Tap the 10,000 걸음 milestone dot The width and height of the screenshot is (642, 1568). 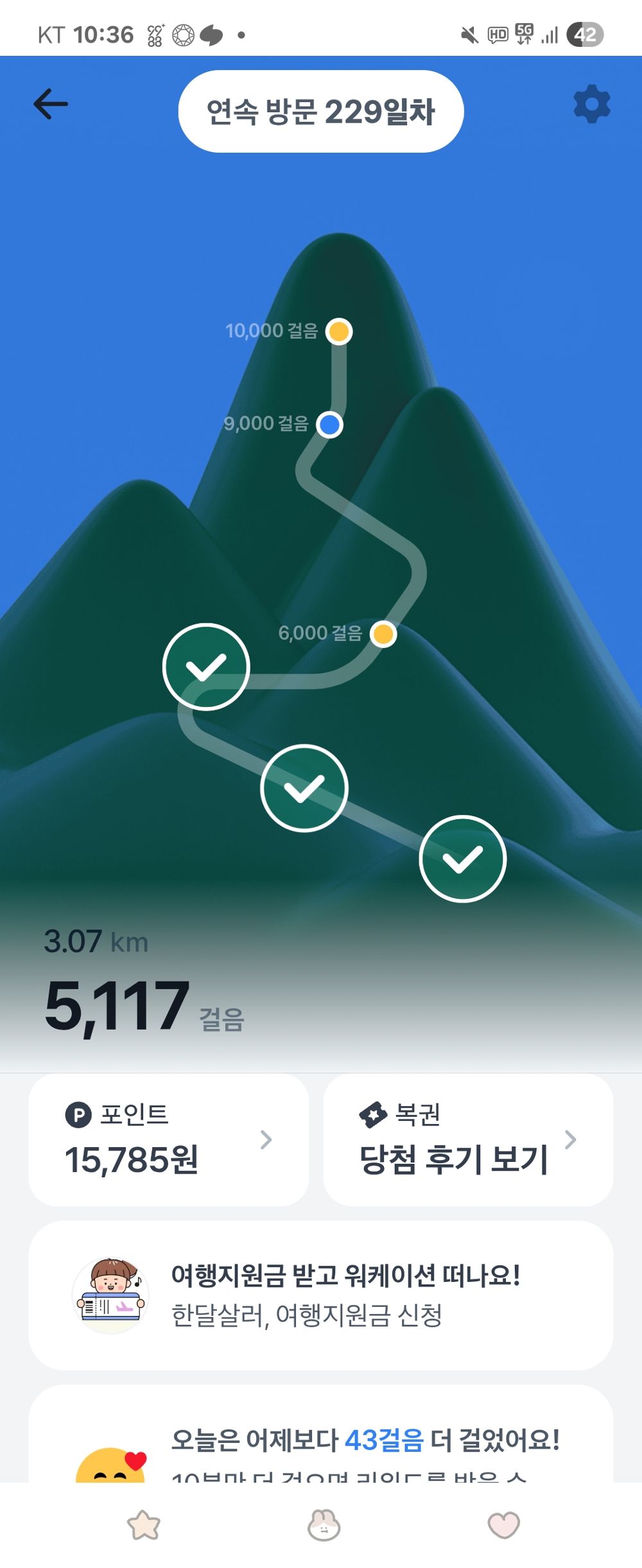click(x=339, y=331)
